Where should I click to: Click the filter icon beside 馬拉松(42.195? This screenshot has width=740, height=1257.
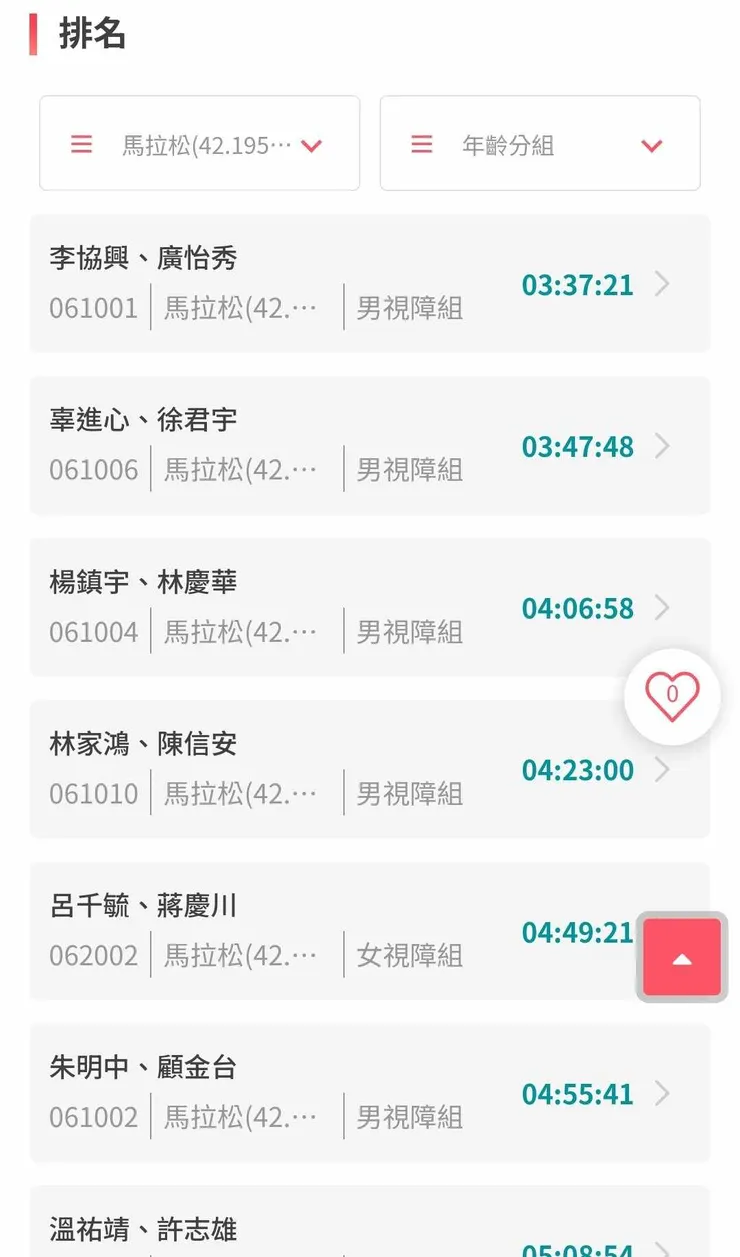81,143
